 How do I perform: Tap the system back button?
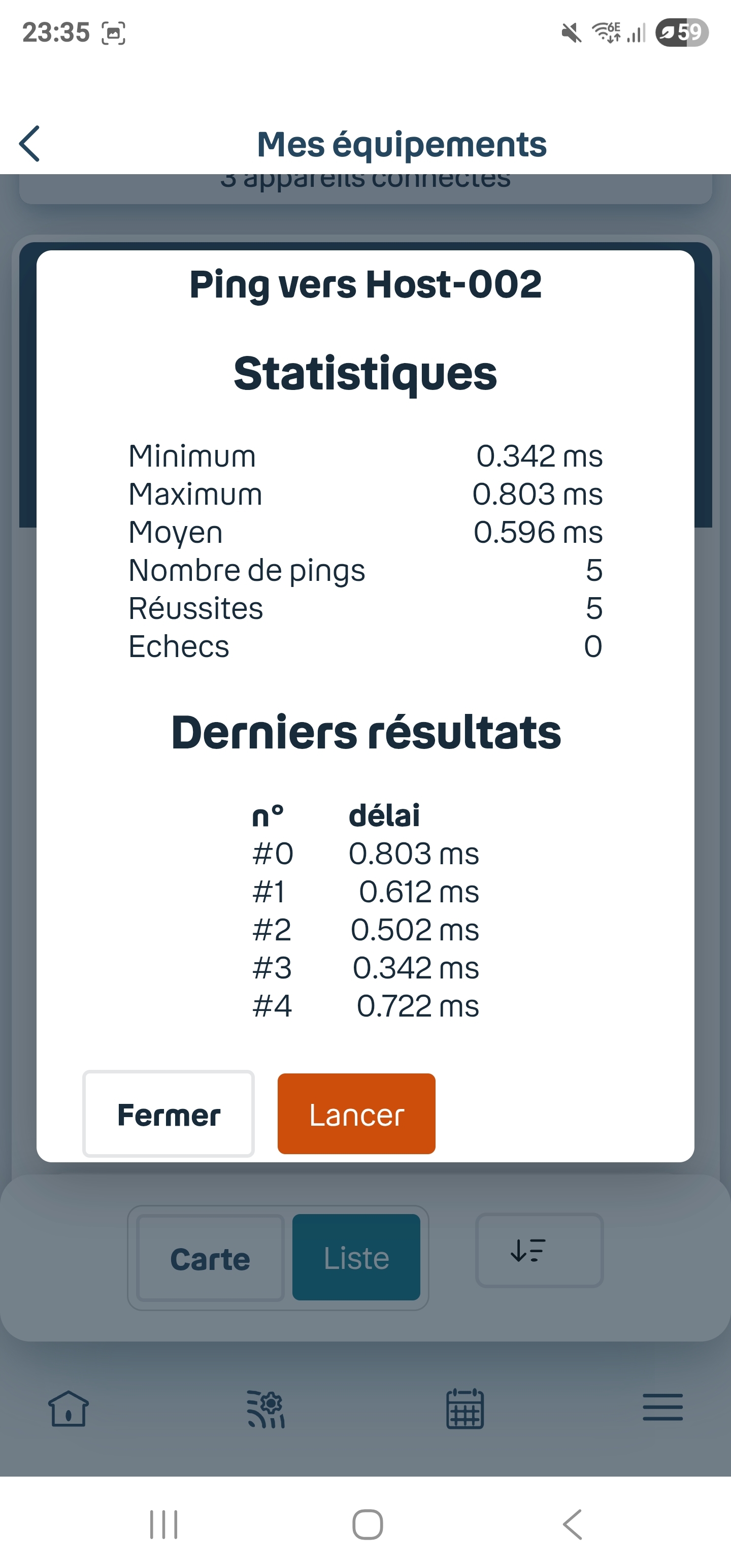click(x=572, y=1525)
